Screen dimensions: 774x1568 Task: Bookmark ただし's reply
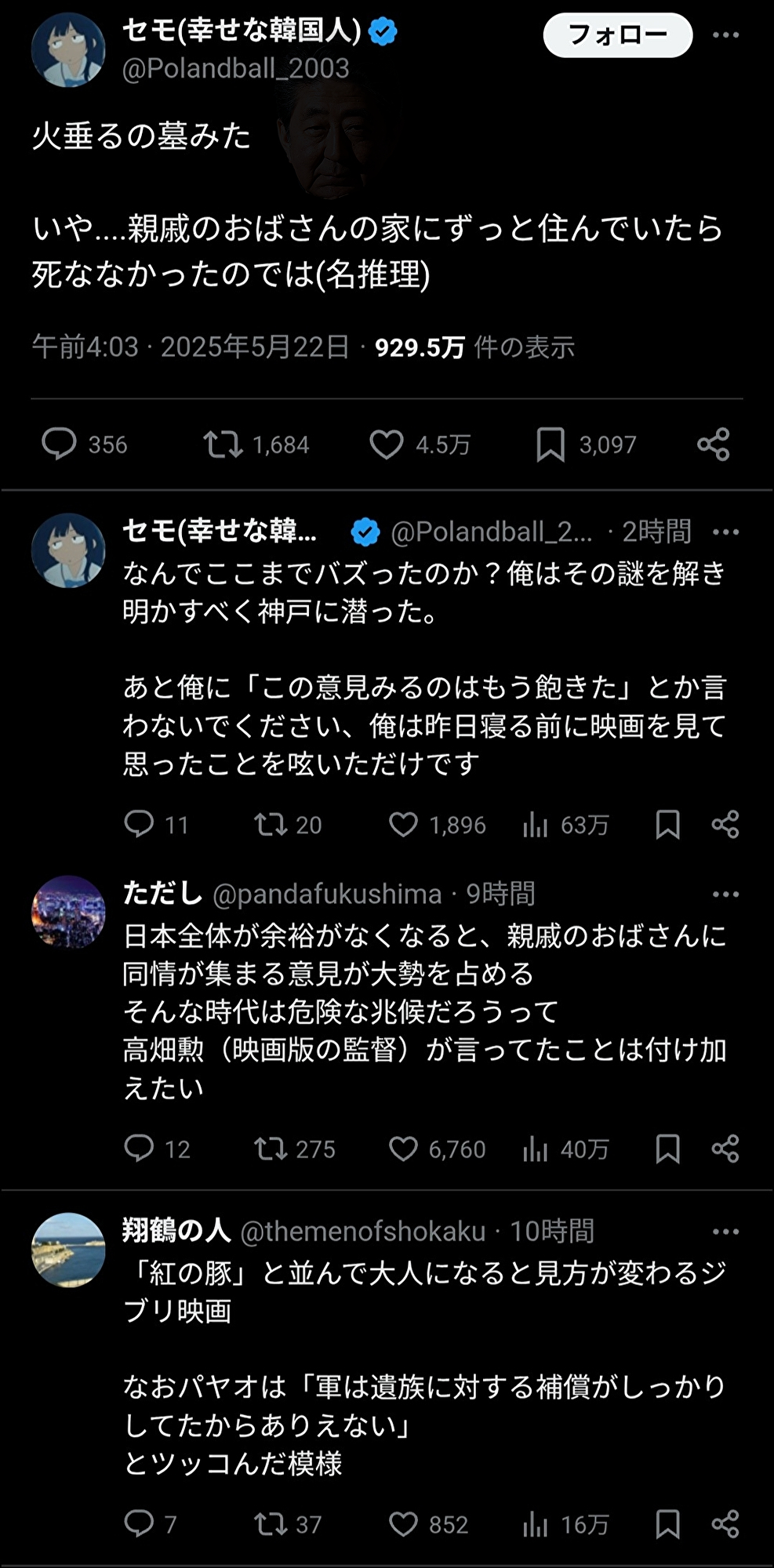tap(667, 1149)
